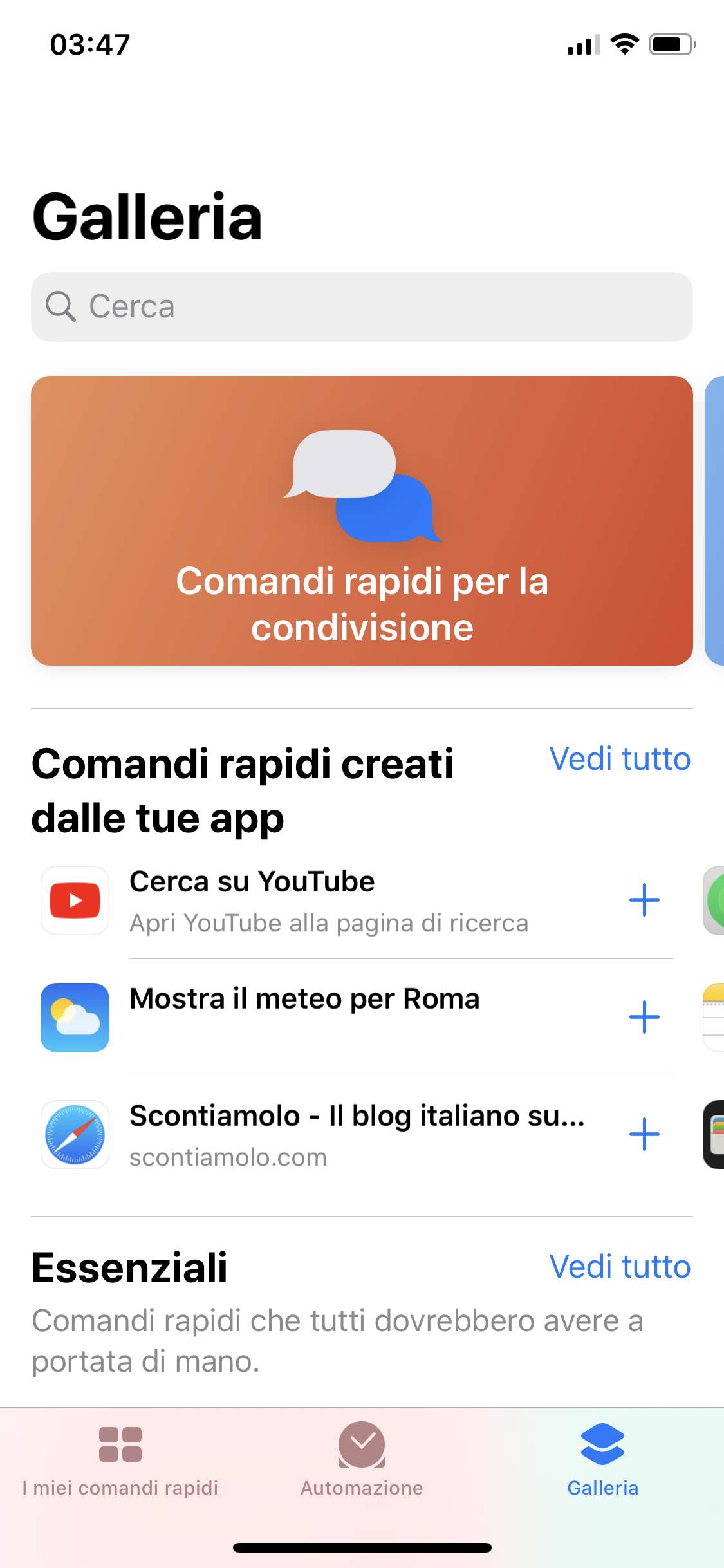Tap the Cerca search field
This screenshot has width=724, height=1568.
point(360,307)
